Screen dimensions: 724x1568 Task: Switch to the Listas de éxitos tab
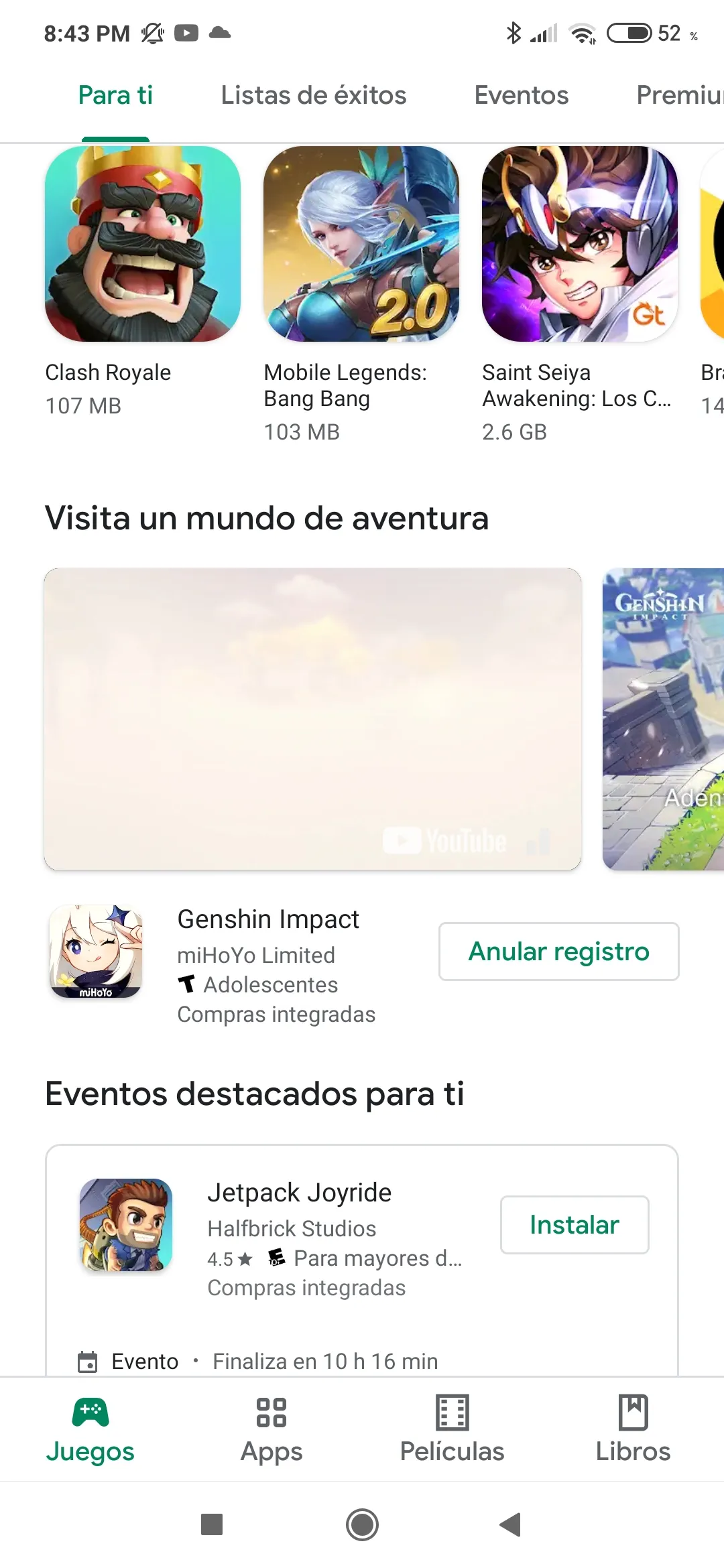tap(313, 95)
